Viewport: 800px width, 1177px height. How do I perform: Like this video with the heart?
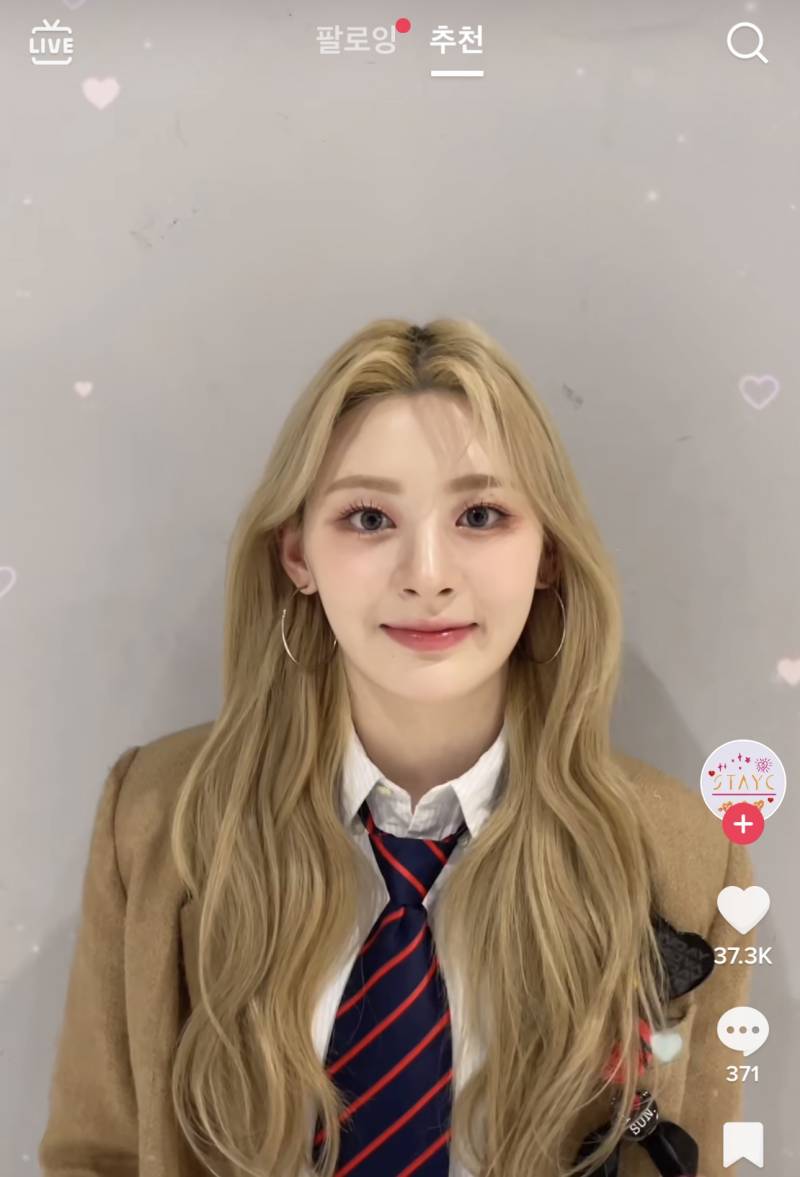pos(743,910)
